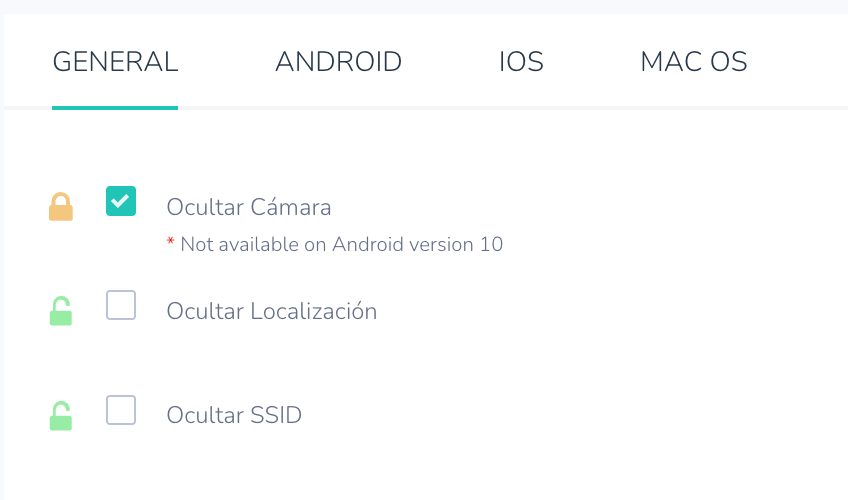
Task: Switch to the IOS tab
Action: [x=521, y=62]
